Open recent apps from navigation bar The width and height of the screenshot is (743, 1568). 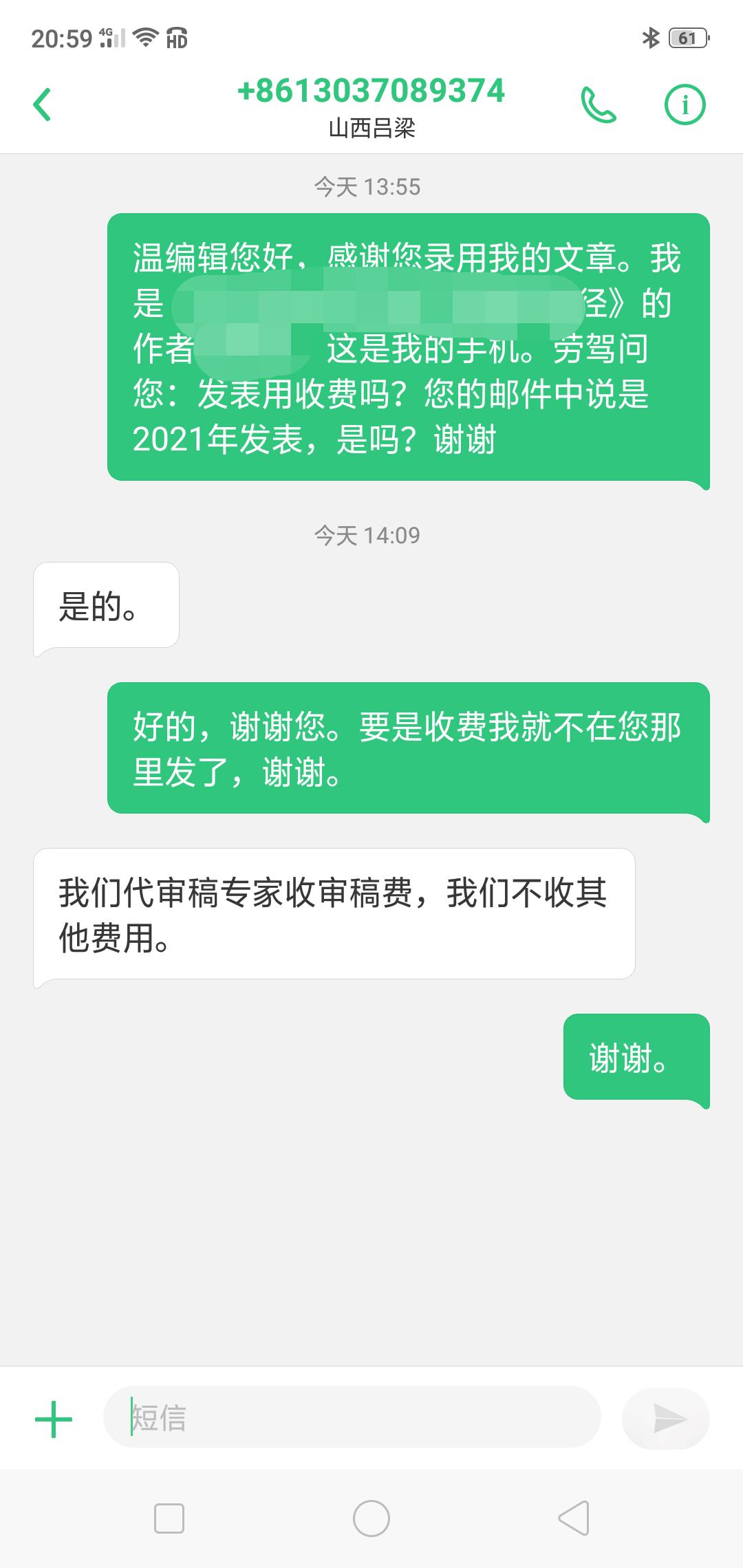tap(169, 1518)
